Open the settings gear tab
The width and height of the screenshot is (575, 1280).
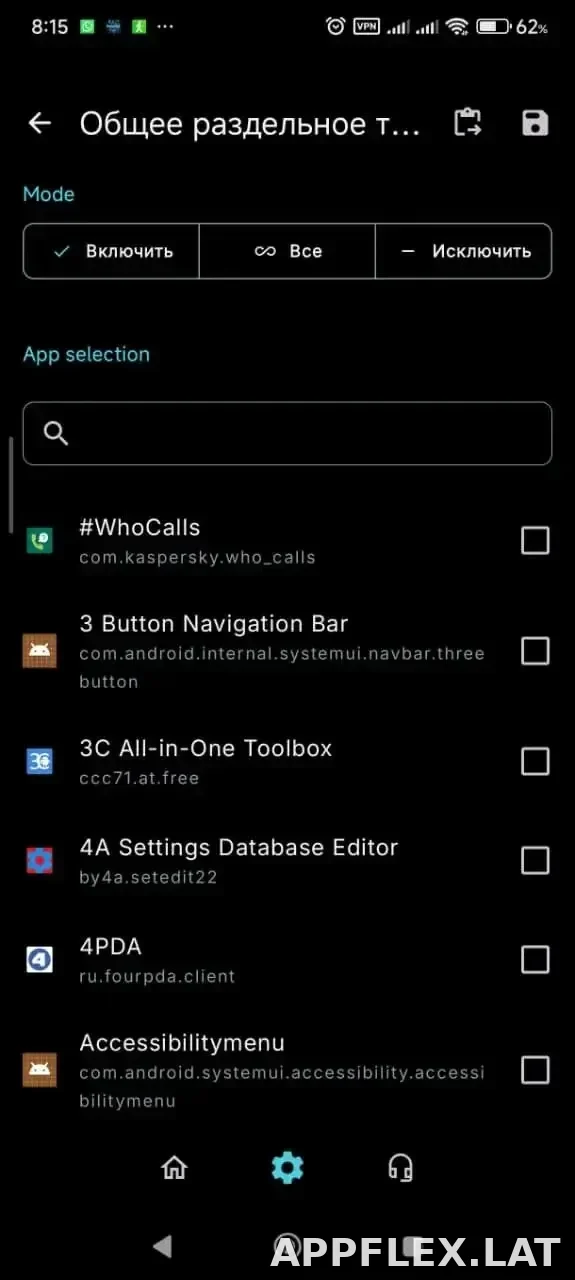287,1167
